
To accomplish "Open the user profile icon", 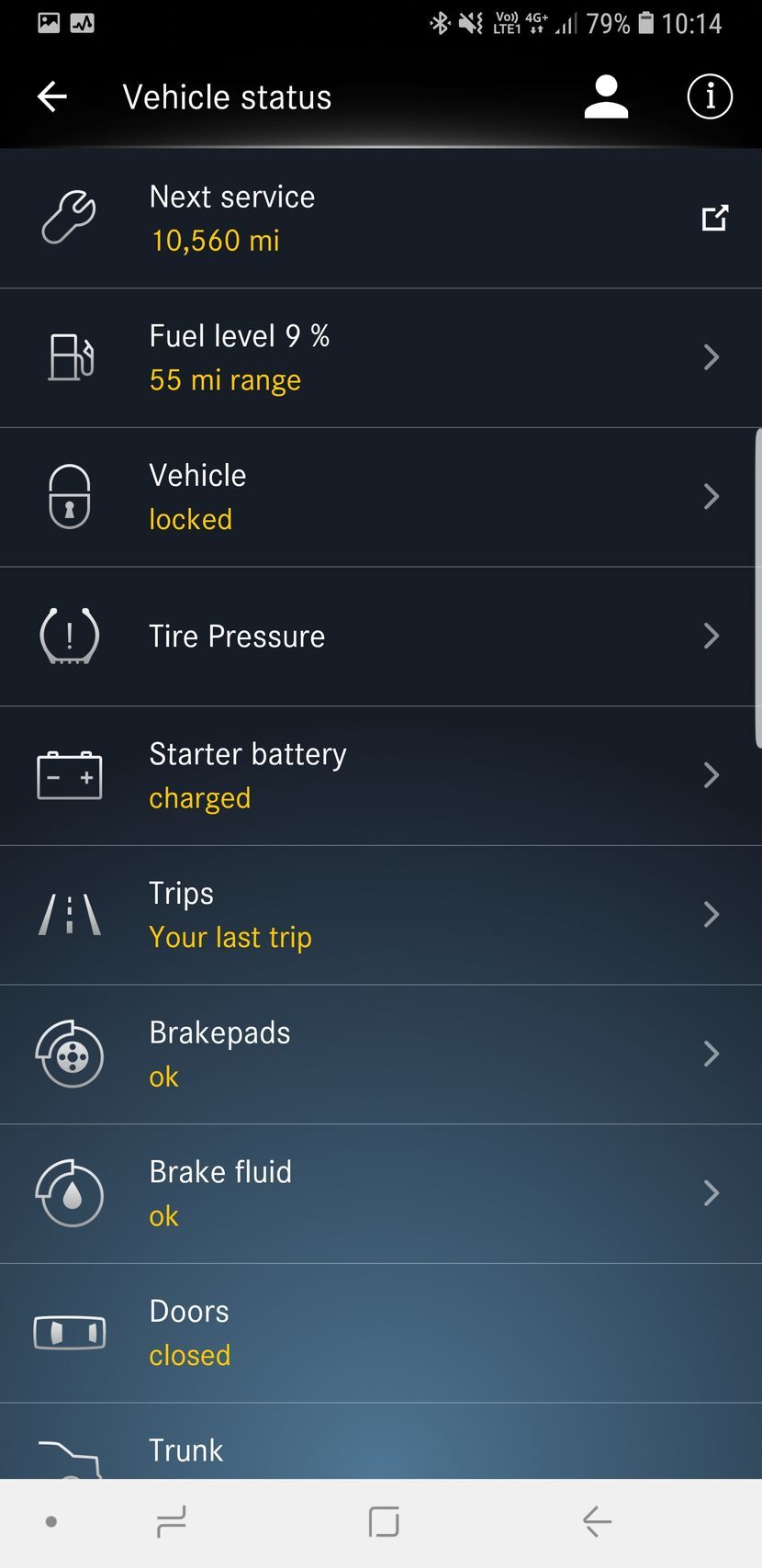I will pyautogui.click(x=606, y=96).
